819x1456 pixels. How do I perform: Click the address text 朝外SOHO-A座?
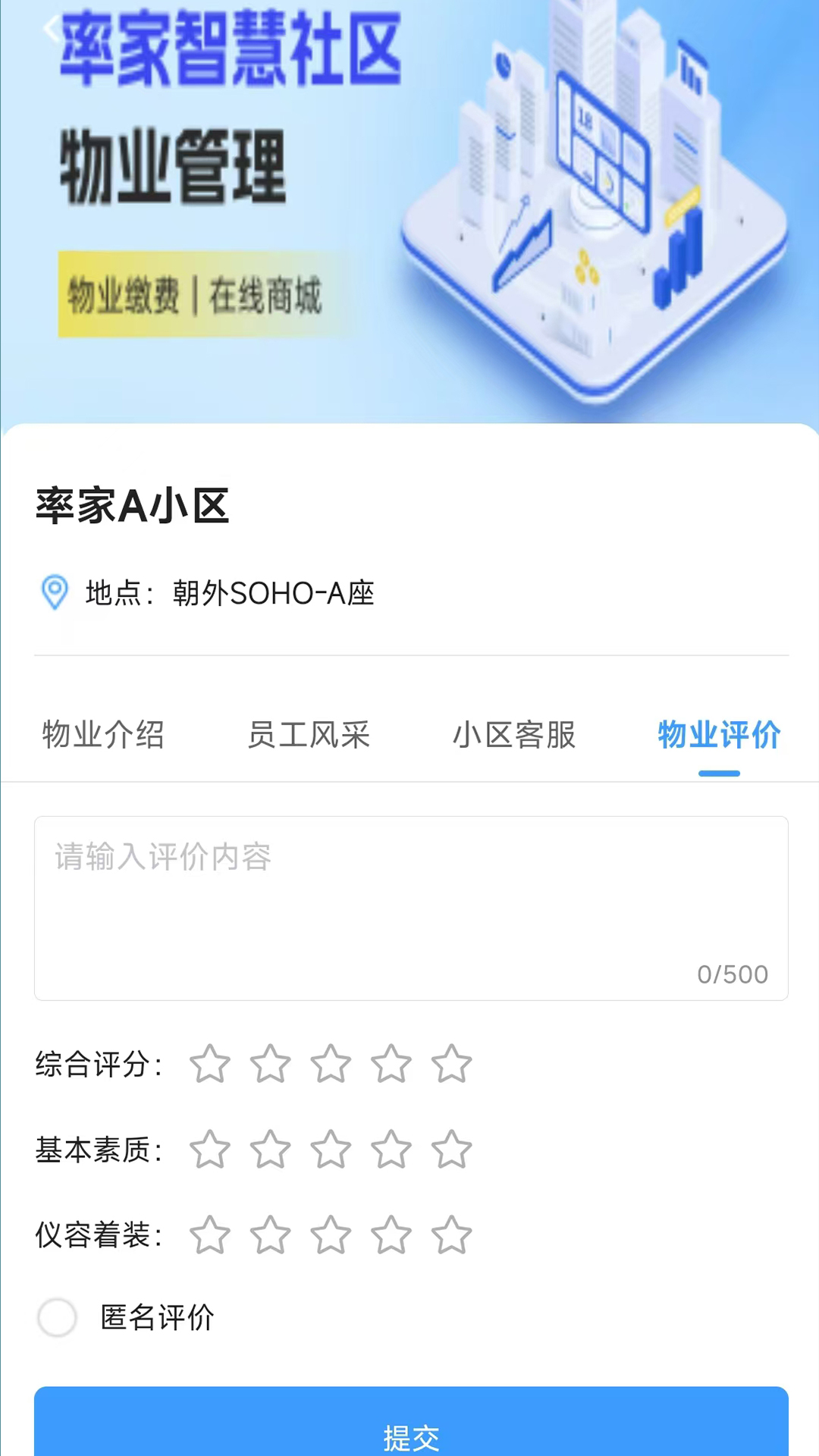[273, 595]
